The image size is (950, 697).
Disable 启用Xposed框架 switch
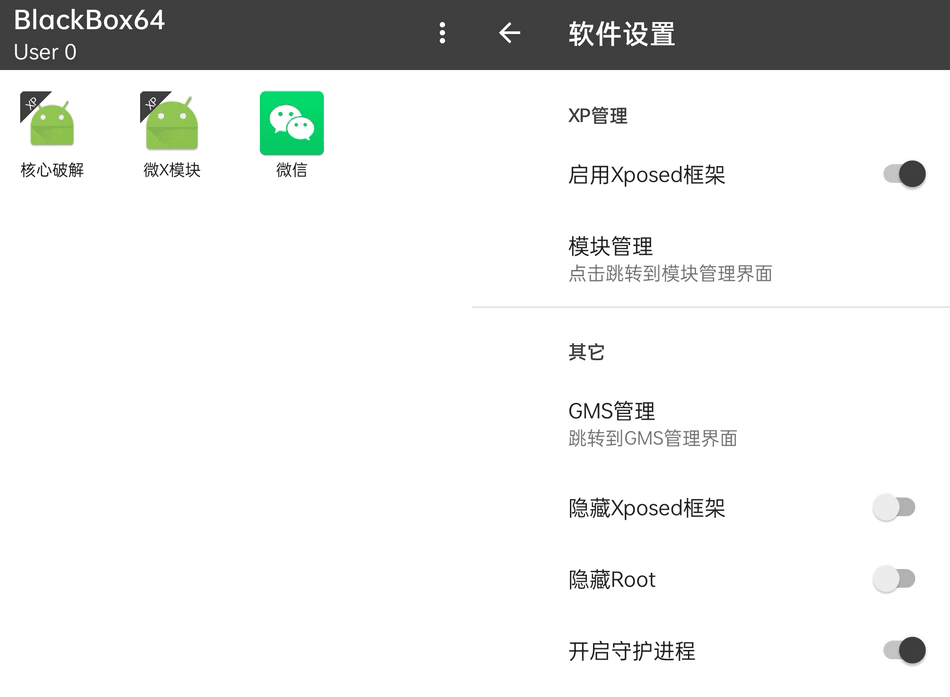[903, 175]
